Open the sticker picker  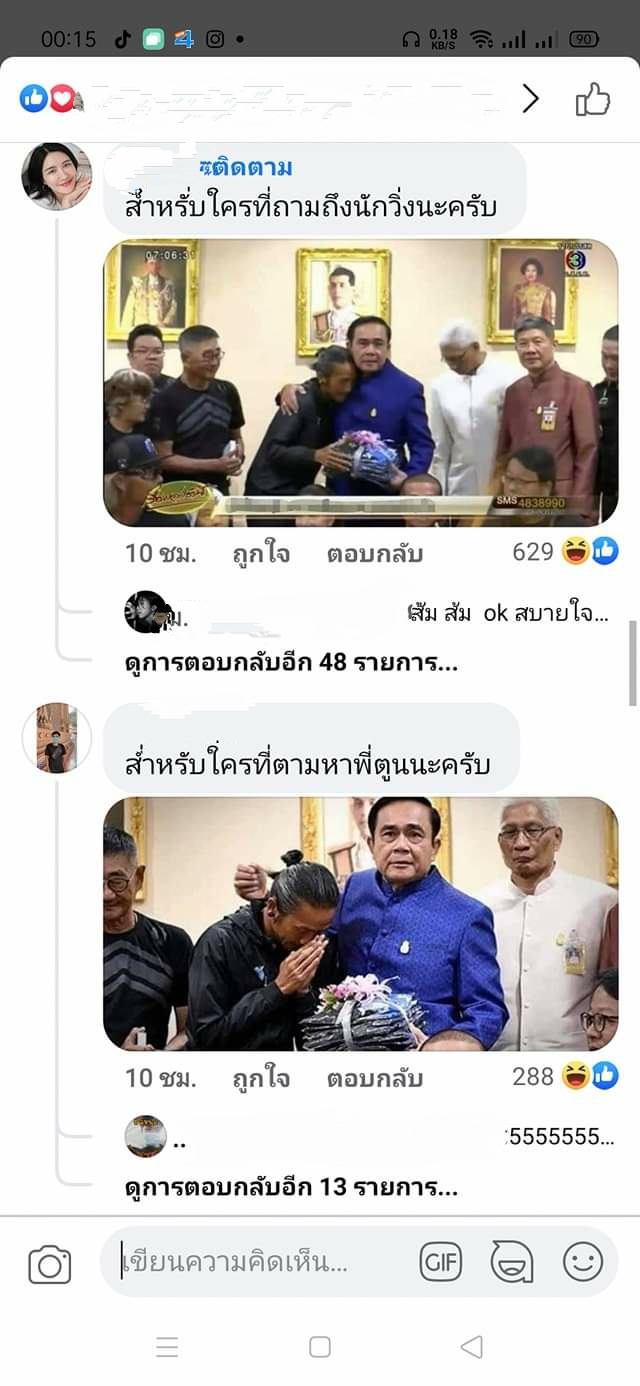click(x=511, y=1262)
